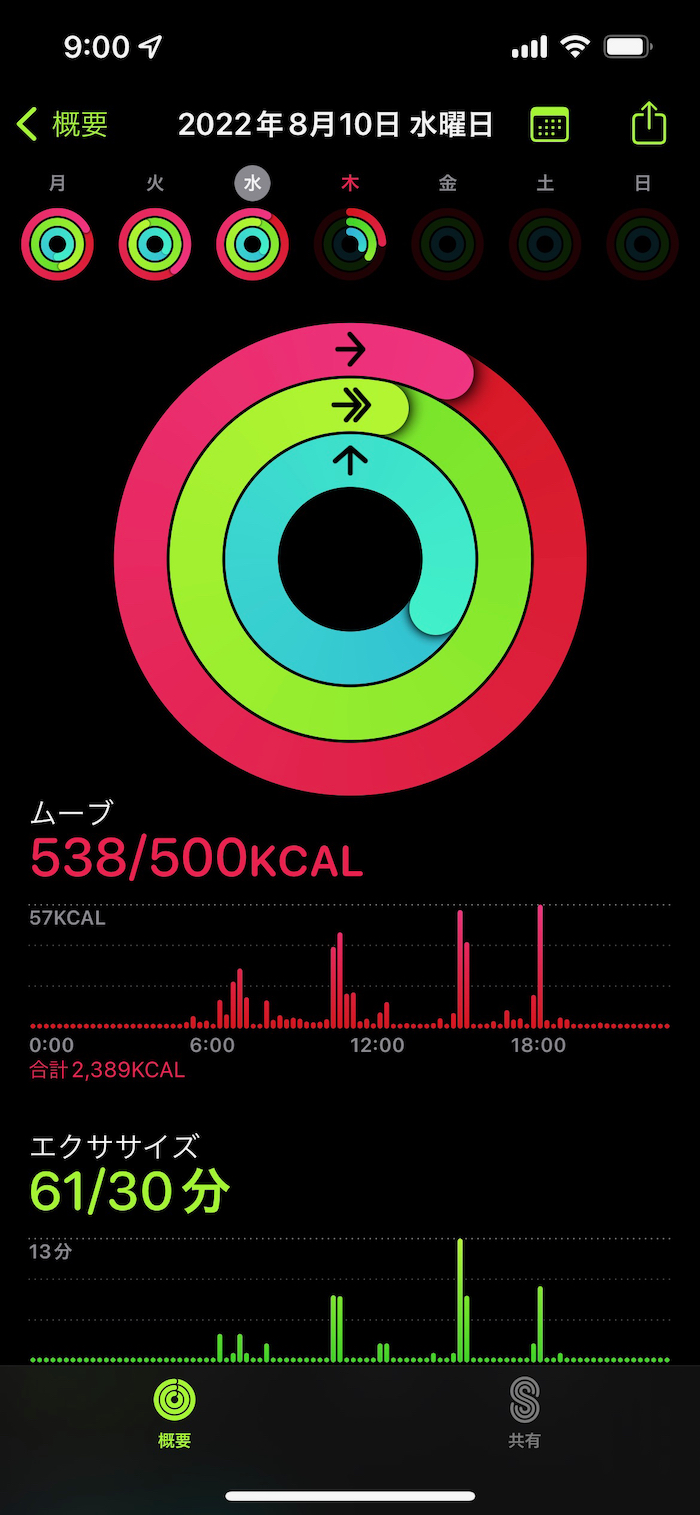Share this activity summary
Screen dimensions: 700x1515
(648, 124)
